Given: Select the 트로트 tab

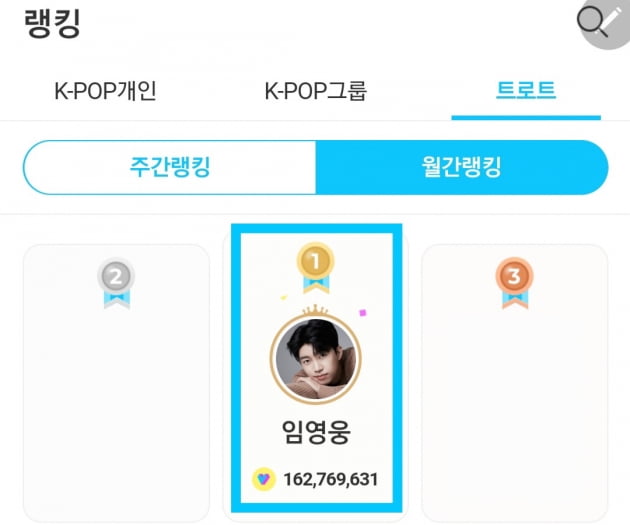Looking at the screenshot, I should pos(526,92).
